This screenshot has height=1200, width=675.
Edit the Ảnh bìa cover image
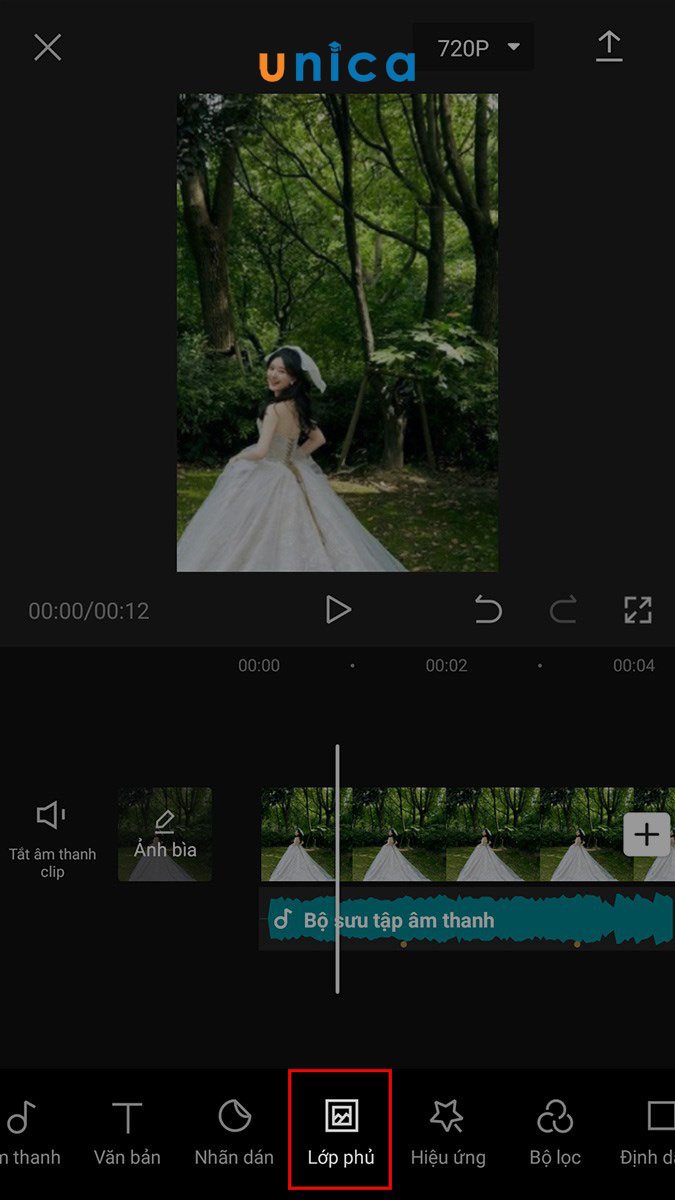click(x=165, y=834)
